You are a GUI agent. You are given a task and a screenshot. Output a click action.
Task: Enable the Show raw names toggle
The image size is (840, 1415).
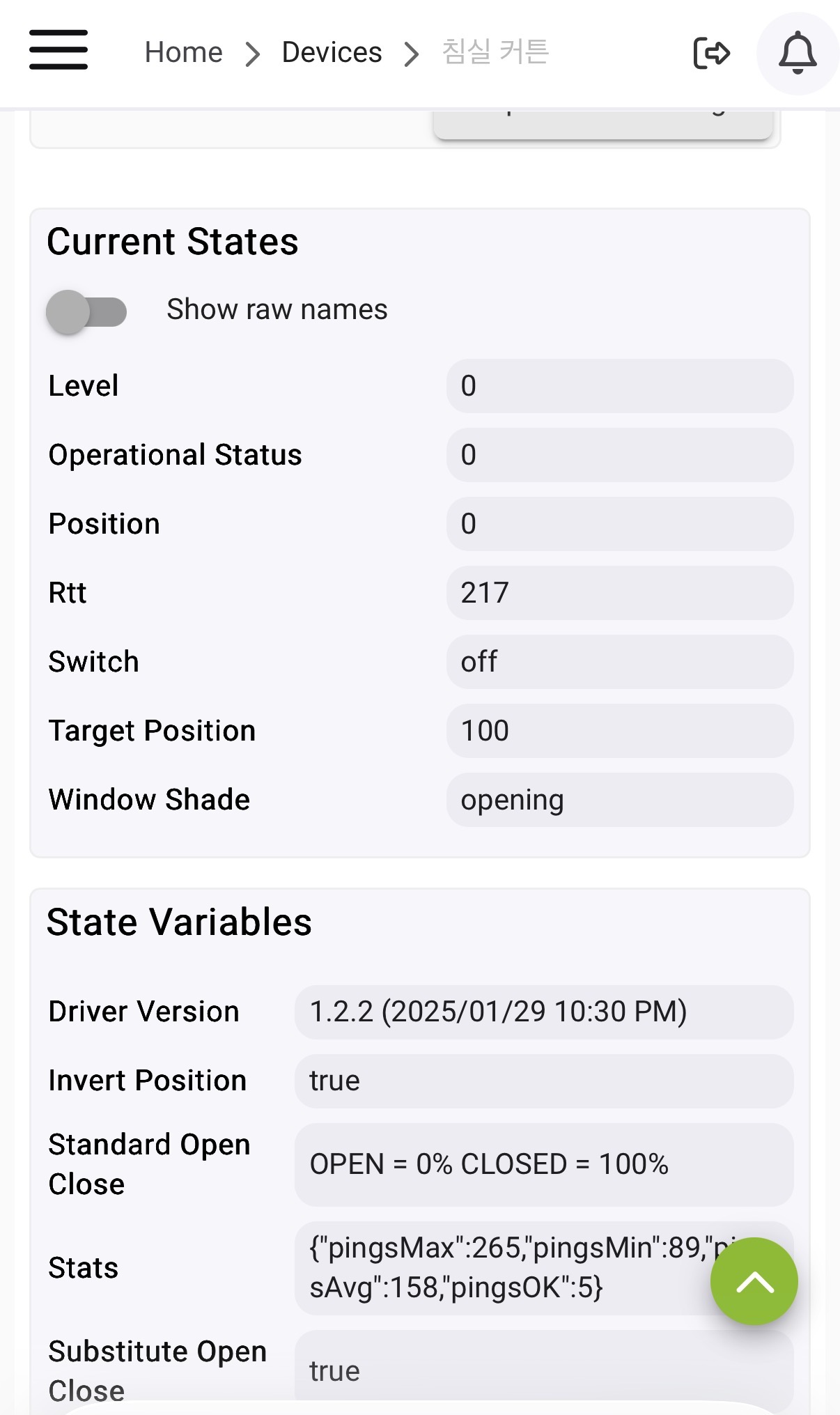pos(86,311)
